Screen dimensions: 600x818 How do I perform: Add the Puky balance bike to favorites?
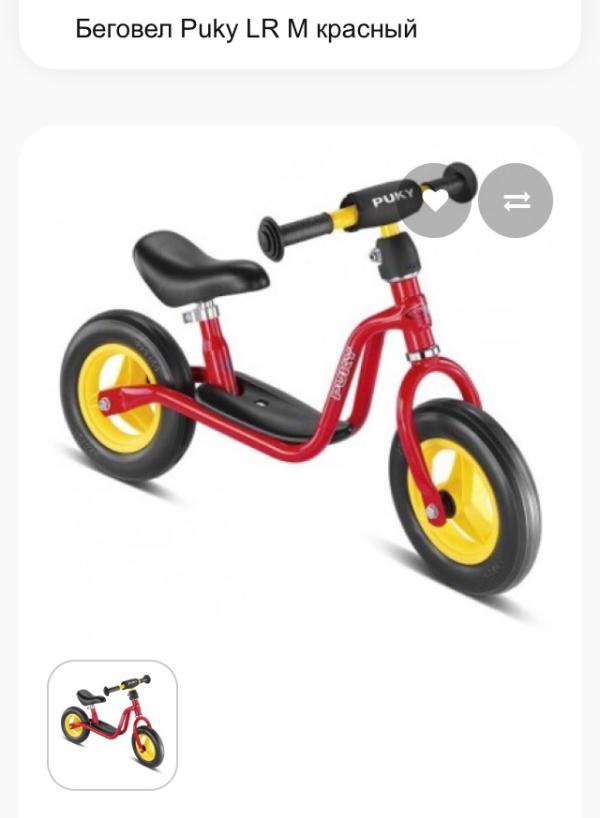435,200
